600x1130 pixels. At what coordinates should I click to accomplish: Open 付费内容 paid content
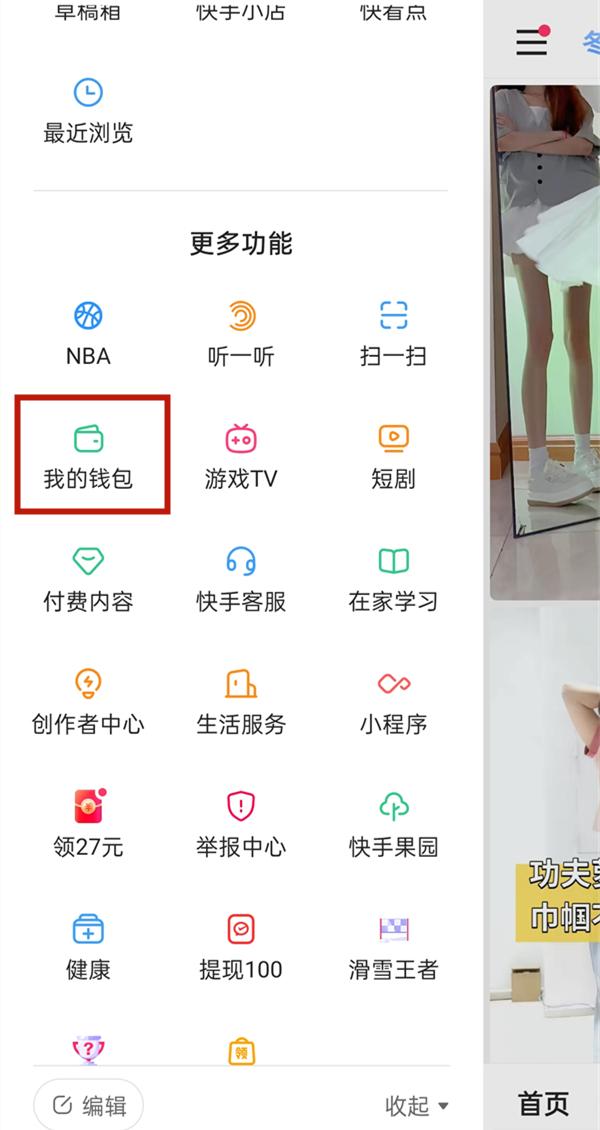point(88,580)
